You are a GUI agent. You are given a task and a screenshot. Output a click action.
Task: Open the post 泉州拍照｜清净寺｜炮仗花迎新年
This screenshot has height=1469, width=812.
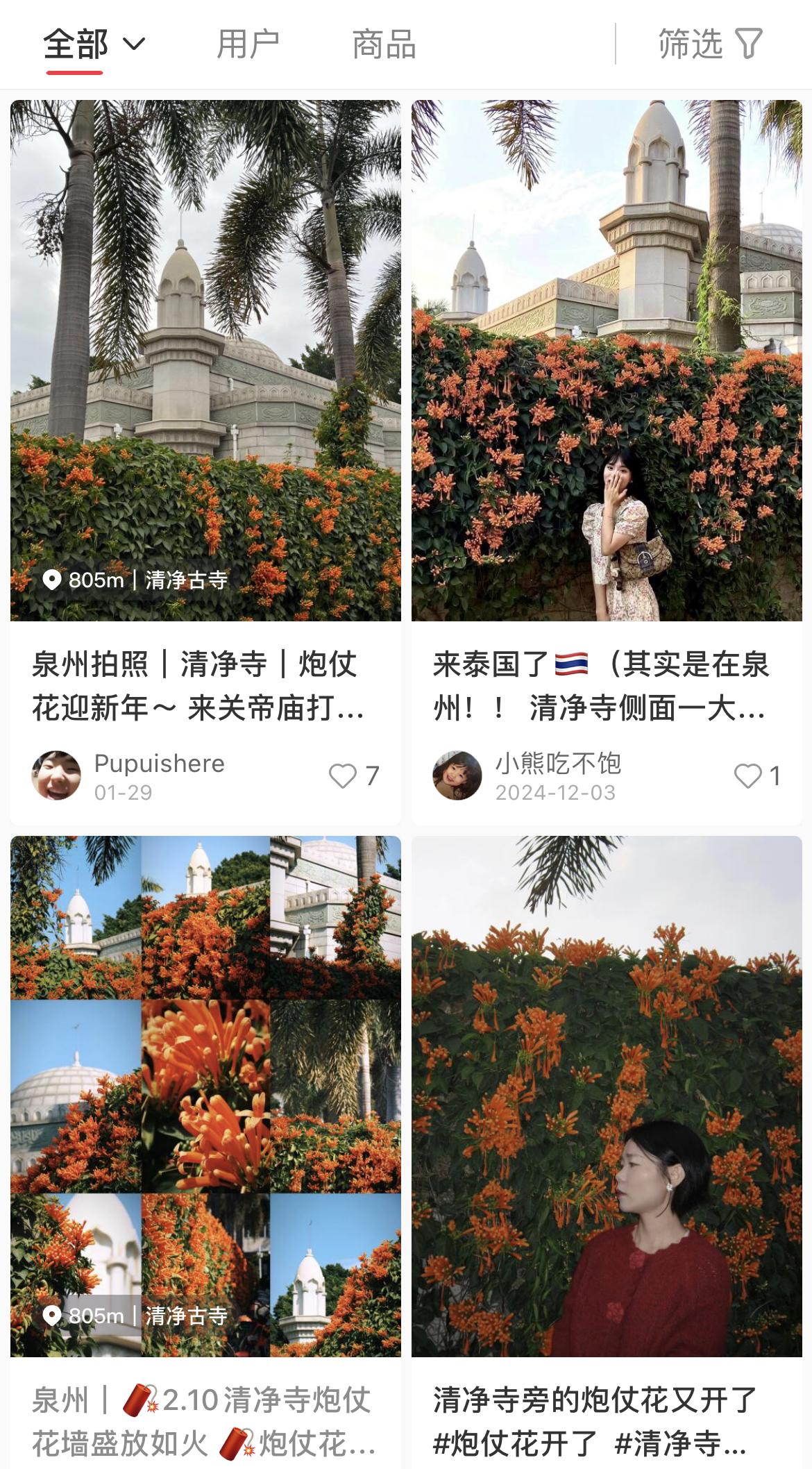[x=205, y=361]
